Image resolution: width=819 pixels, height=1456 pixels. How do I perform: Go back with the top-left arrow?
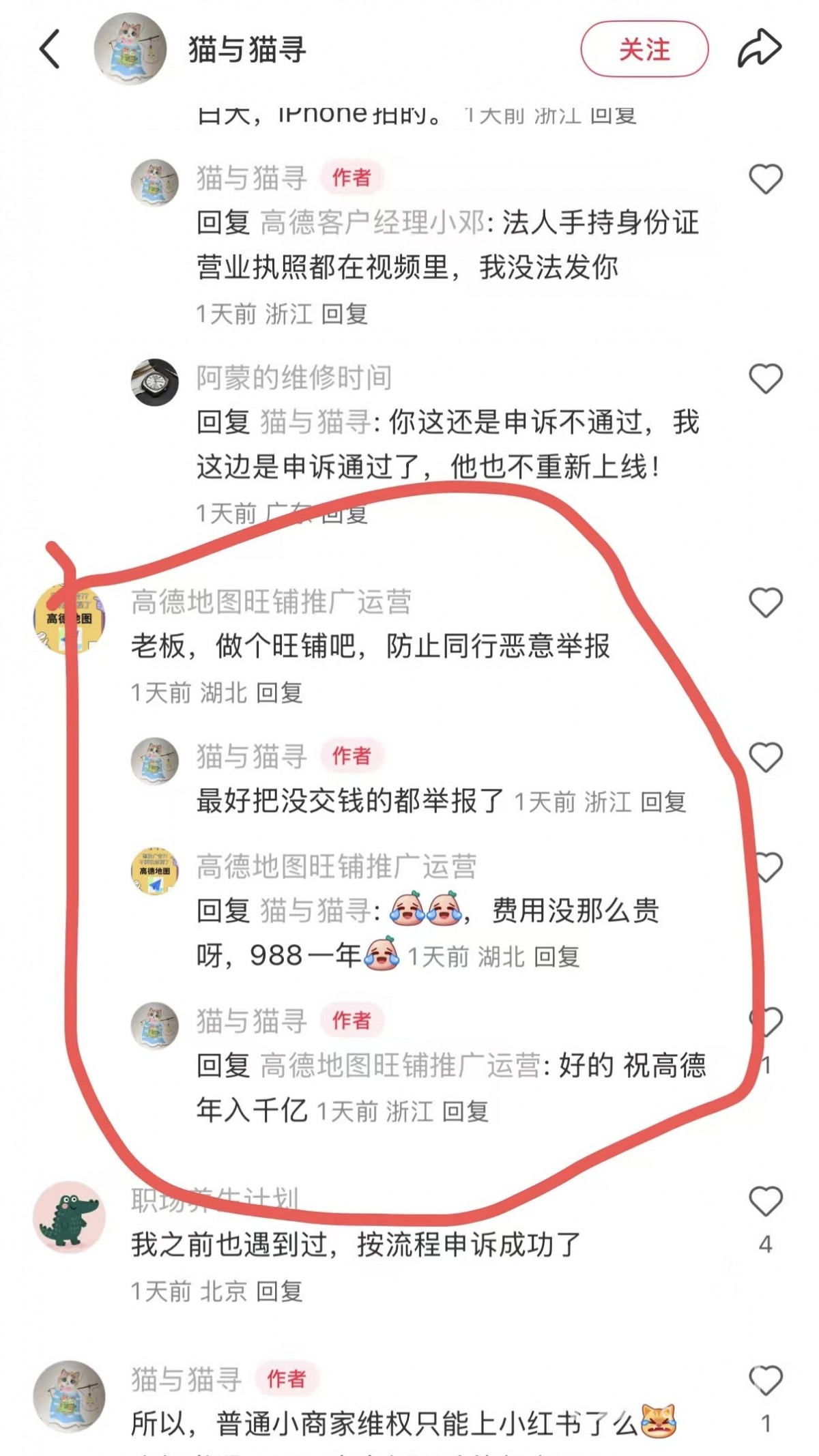51,49
